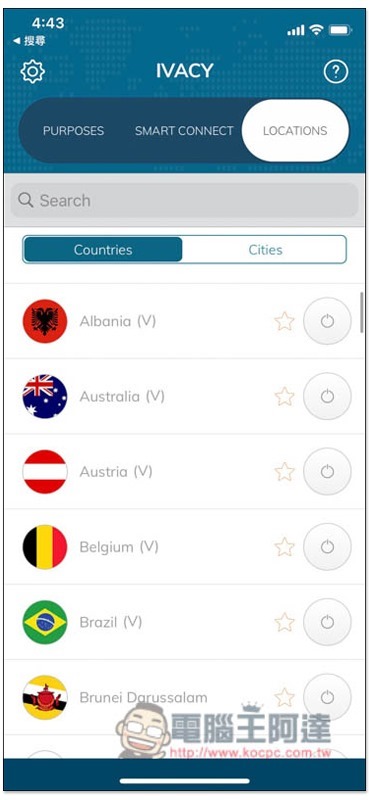Connect to Albania with power button
The image size is (369, 800).
pyautogui.click(x=327, y=321)
